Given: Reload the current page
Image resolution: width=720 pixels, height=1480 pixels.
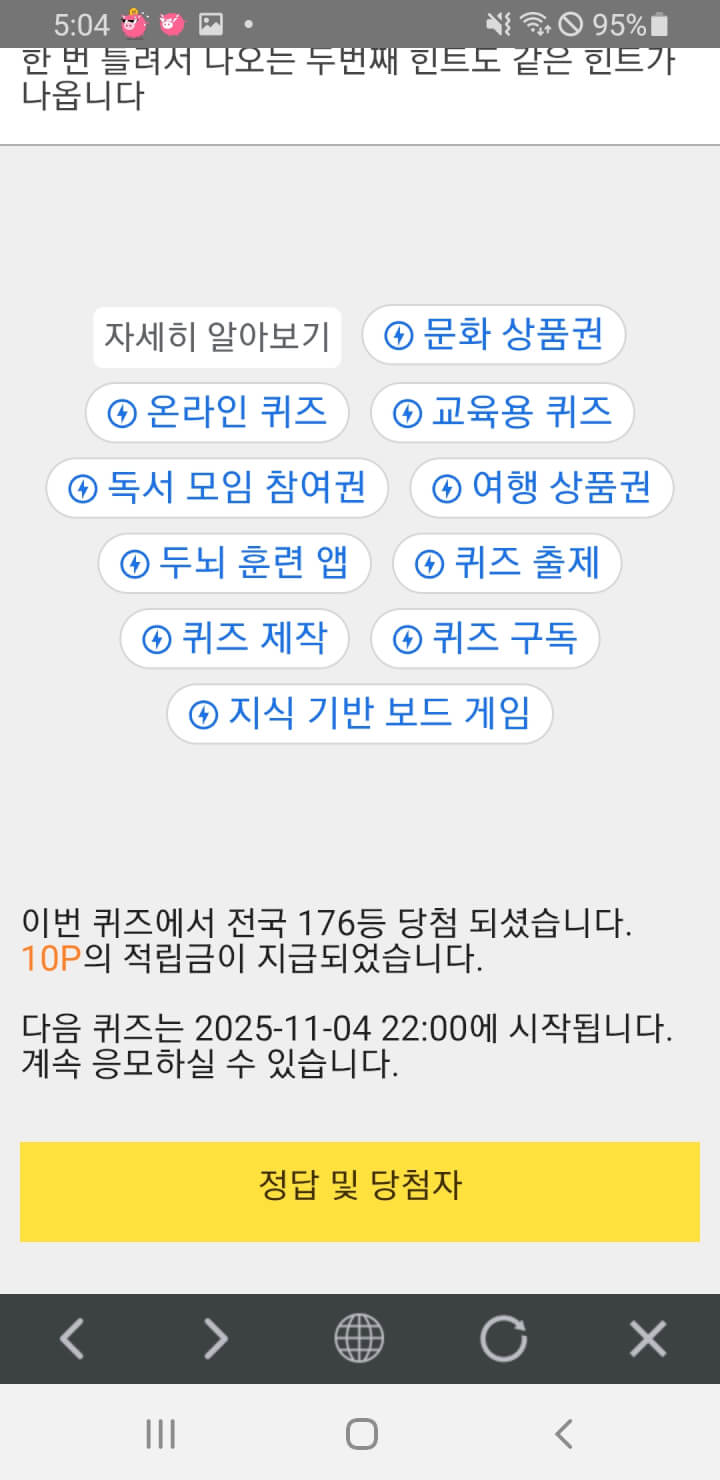Looking at the screenshot, I should pos(503,1339).
